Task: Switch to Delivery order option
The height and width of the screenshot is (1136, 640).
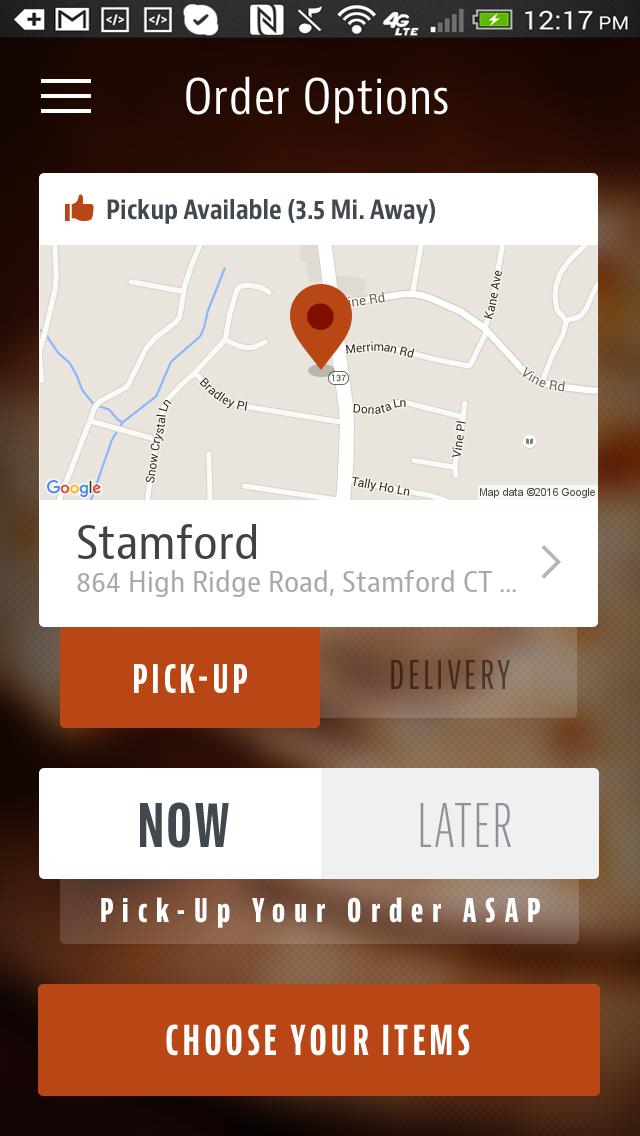Action: point(449,675)
